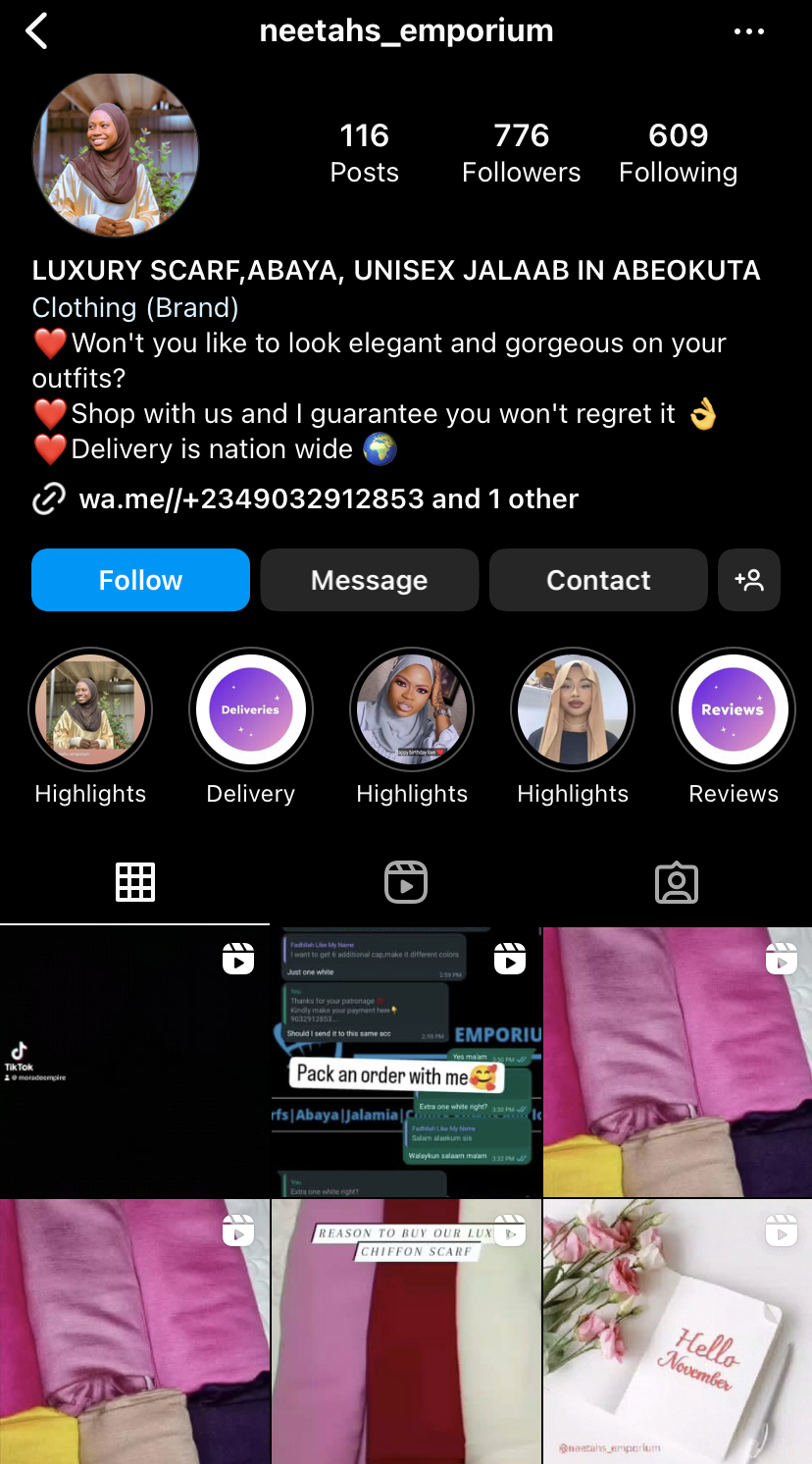Viewport: 812px width, 1464px height.
Task: Open the chiffon scarf reasons reel
Action: tap(406, 1332)
